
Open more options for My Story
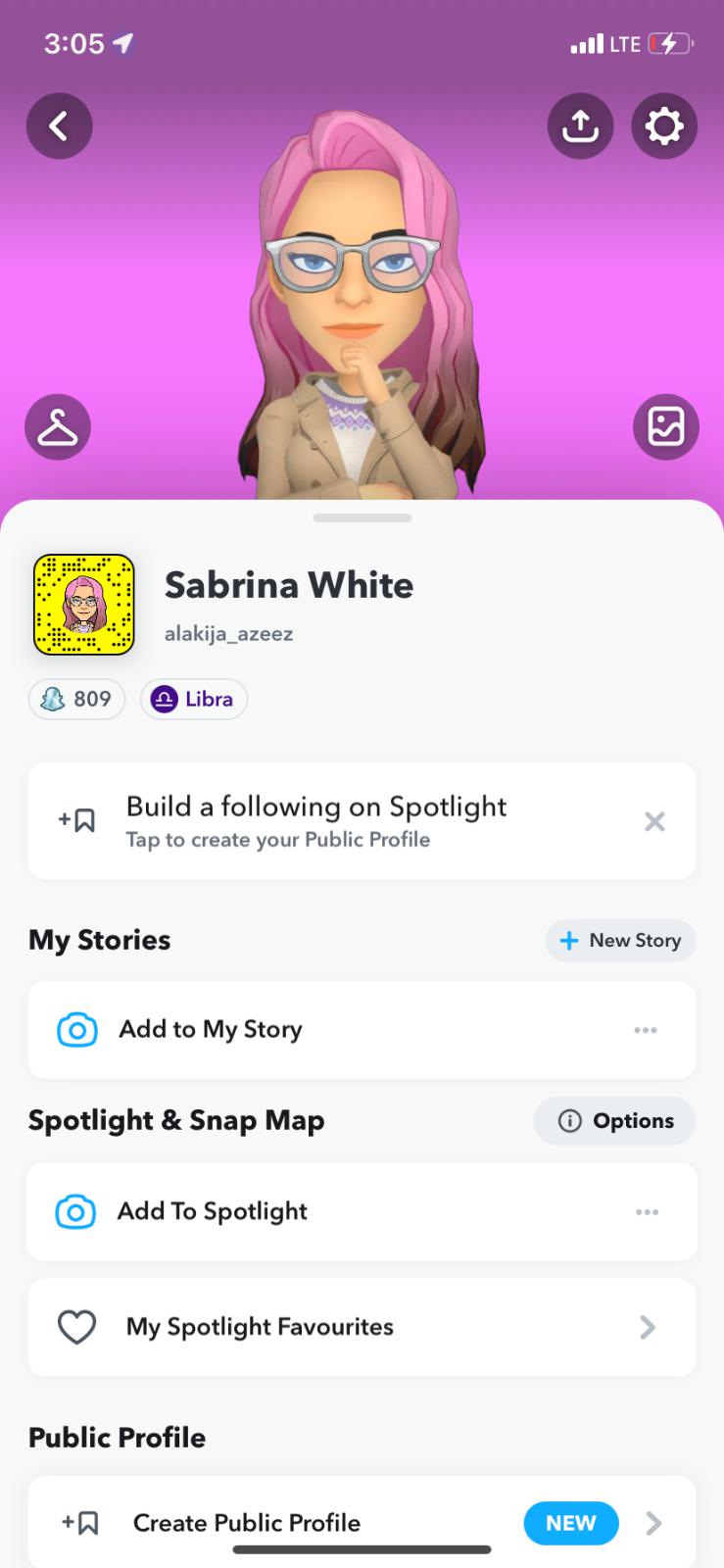646,1030
